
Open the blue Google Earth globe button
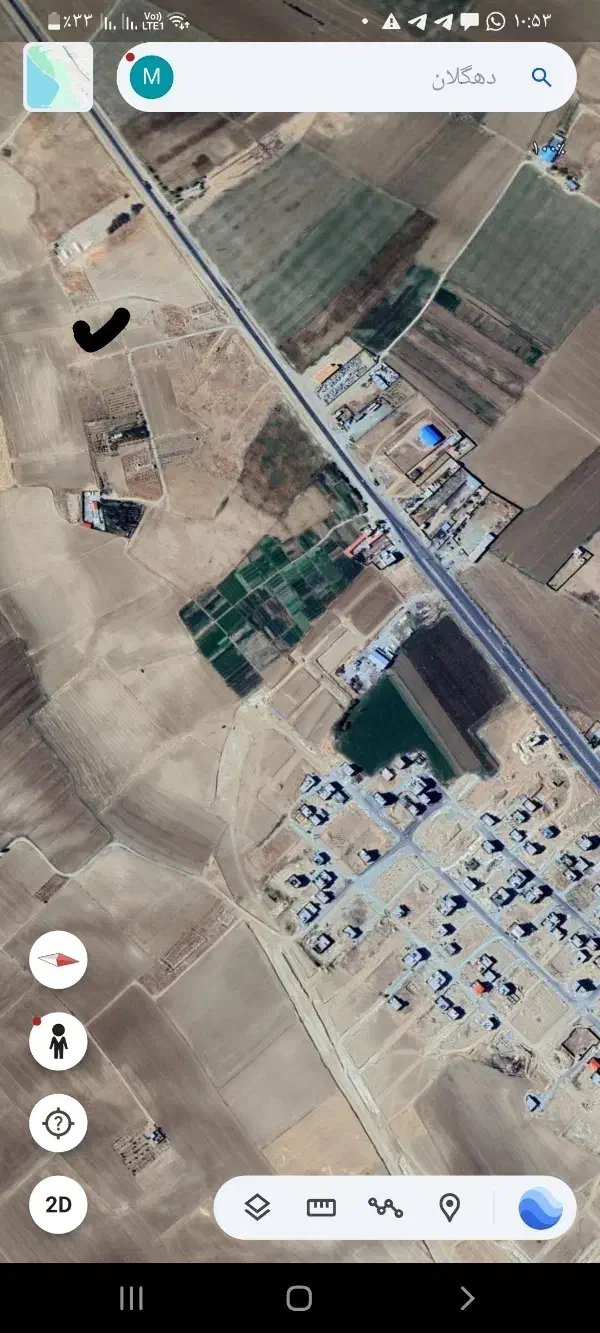click(x=540, y=1208)
